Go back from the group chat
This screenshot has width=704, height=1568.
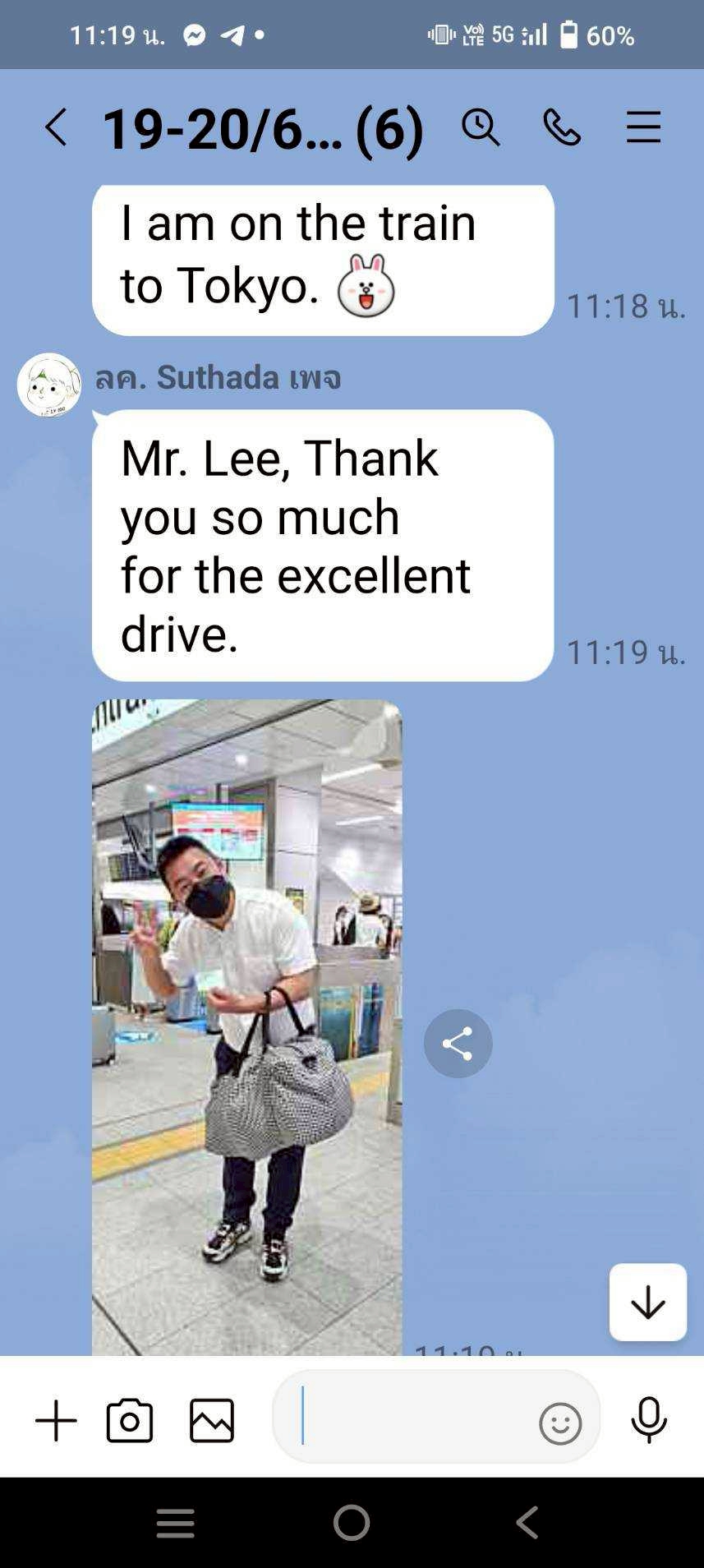point(55,127)
